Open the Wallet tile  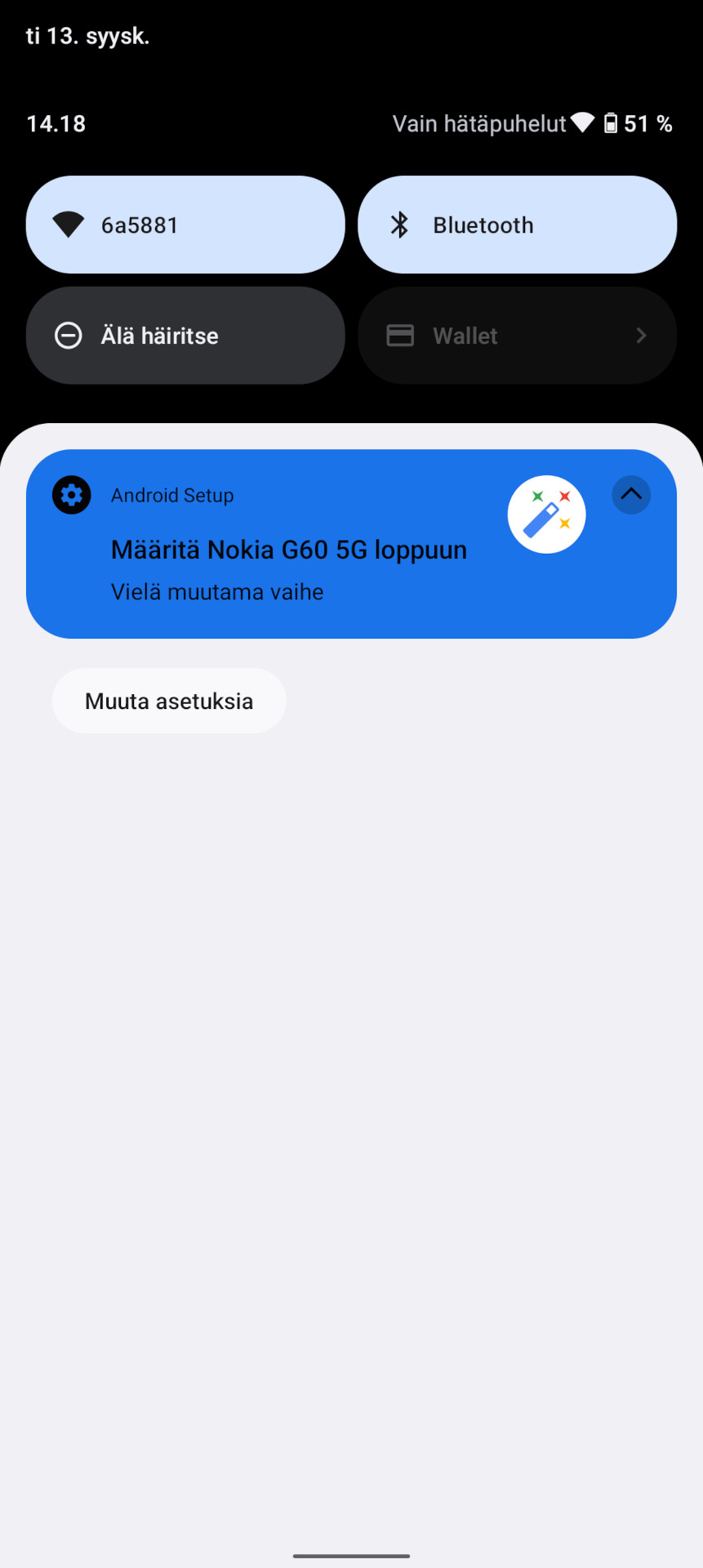click(517, 336)
